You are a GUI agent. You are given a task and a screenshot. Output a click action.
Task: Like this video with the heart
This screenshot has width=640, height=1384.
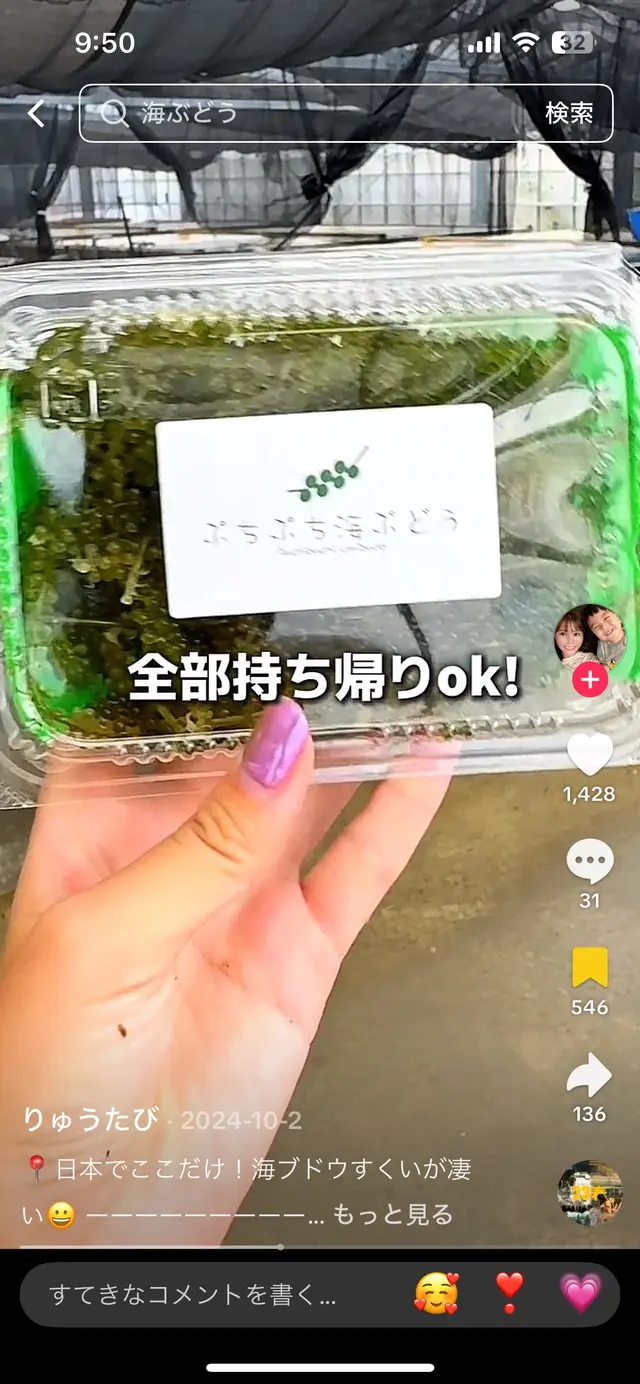tap(589, 755)
